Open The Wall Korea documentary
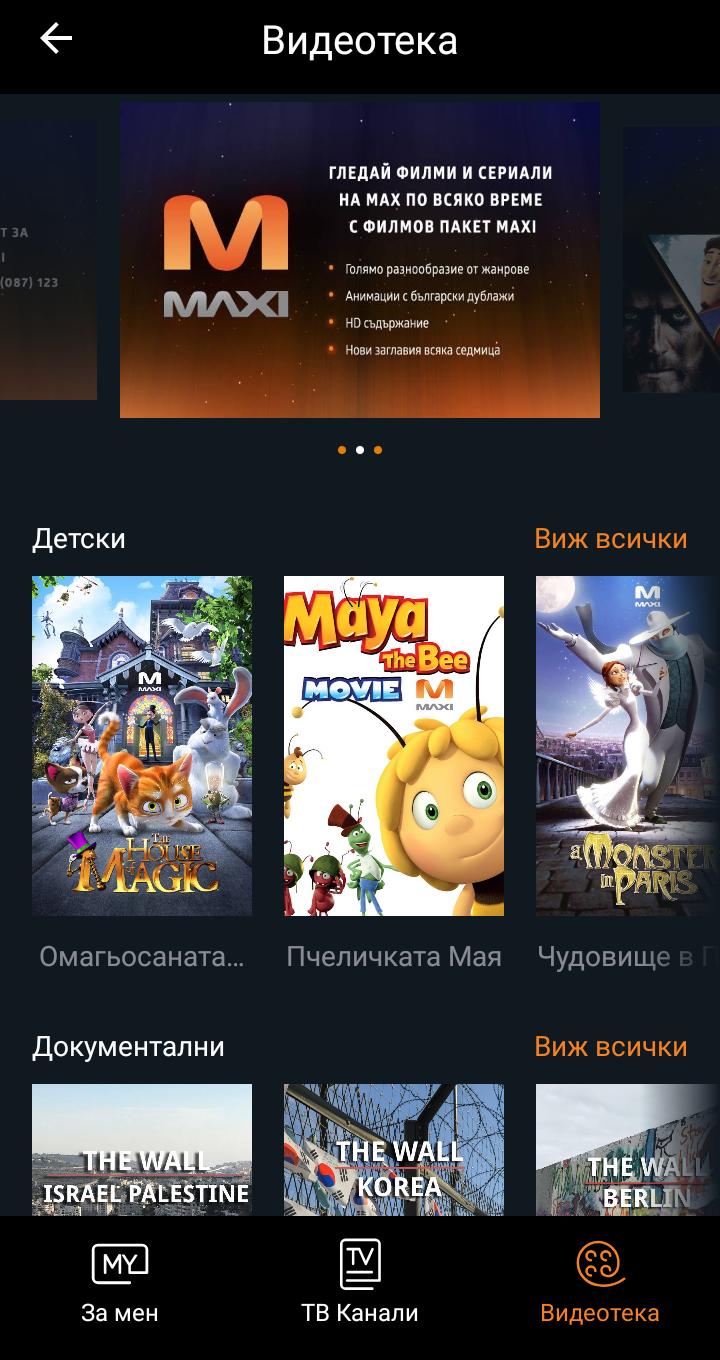This screenshot has height=1360, width=720. [x=394, y=1150]
